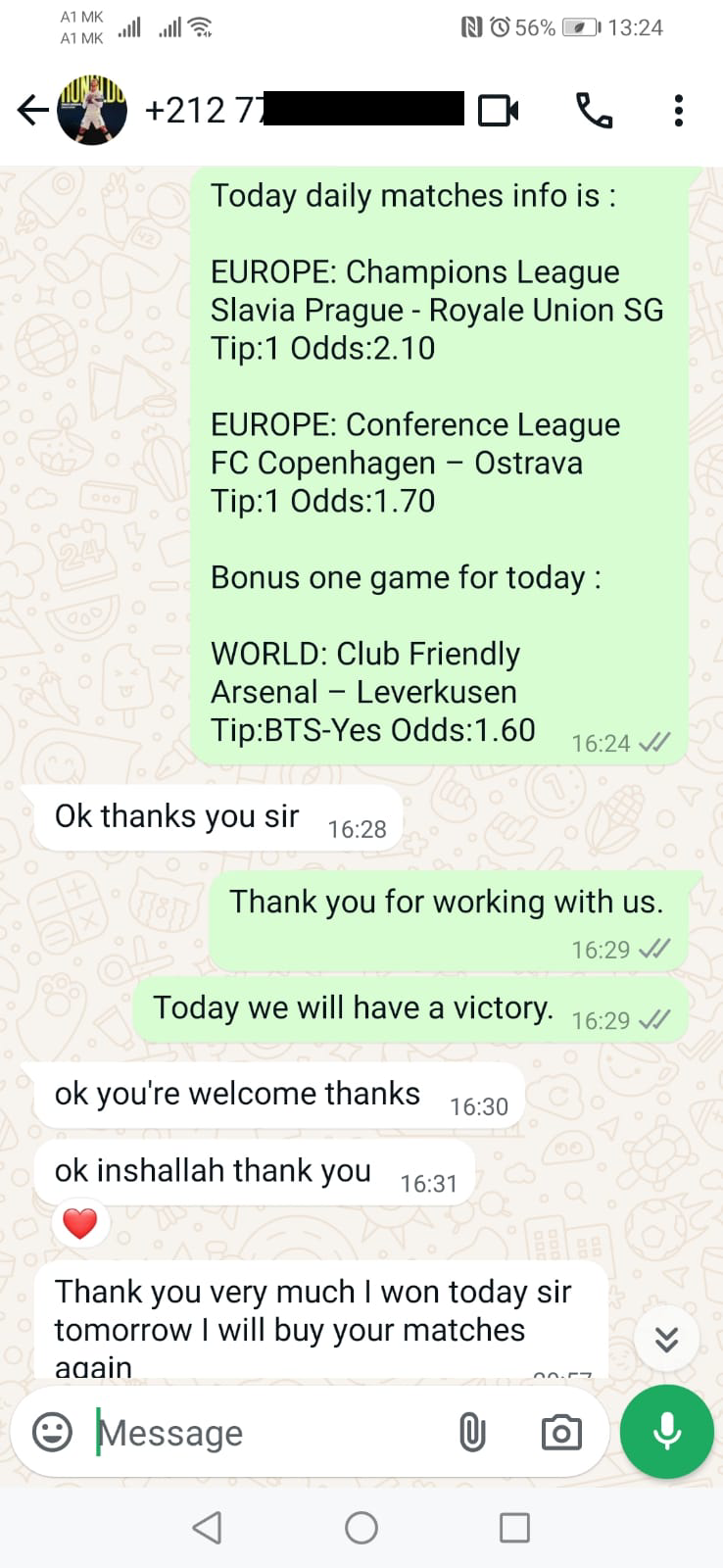The width and height of the screenshot is (723, 1568).
Task: Open the recent apps view
Action: point(514,1528)
